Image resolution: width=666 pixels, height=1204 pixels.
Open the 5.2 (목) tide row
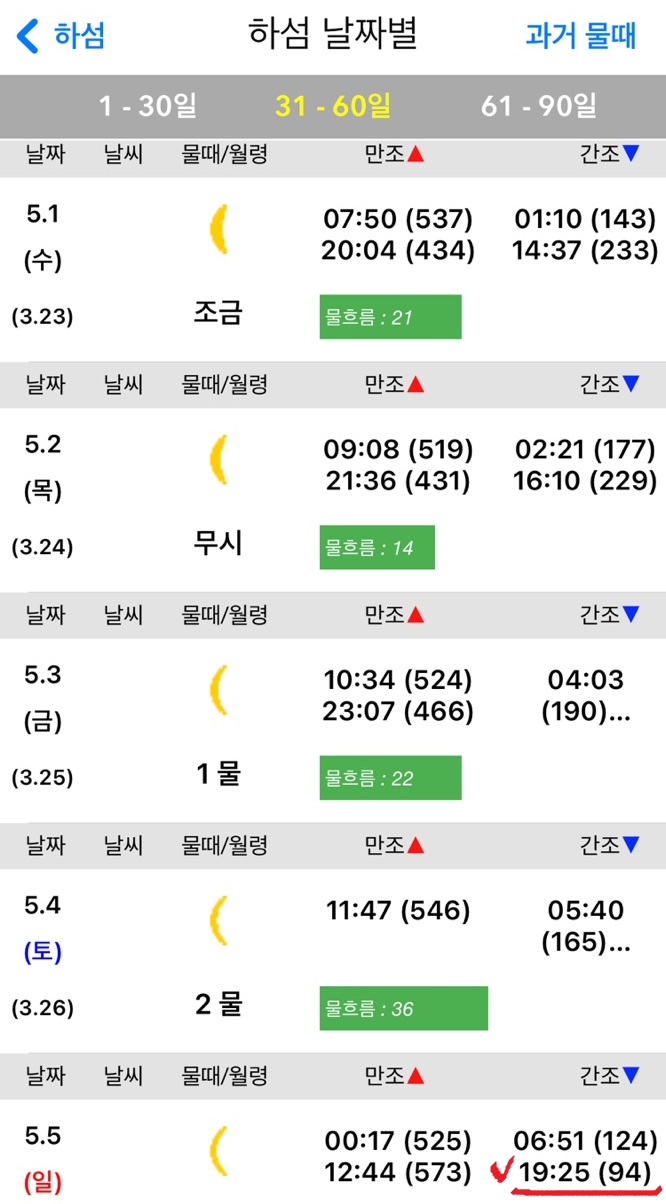333,501
